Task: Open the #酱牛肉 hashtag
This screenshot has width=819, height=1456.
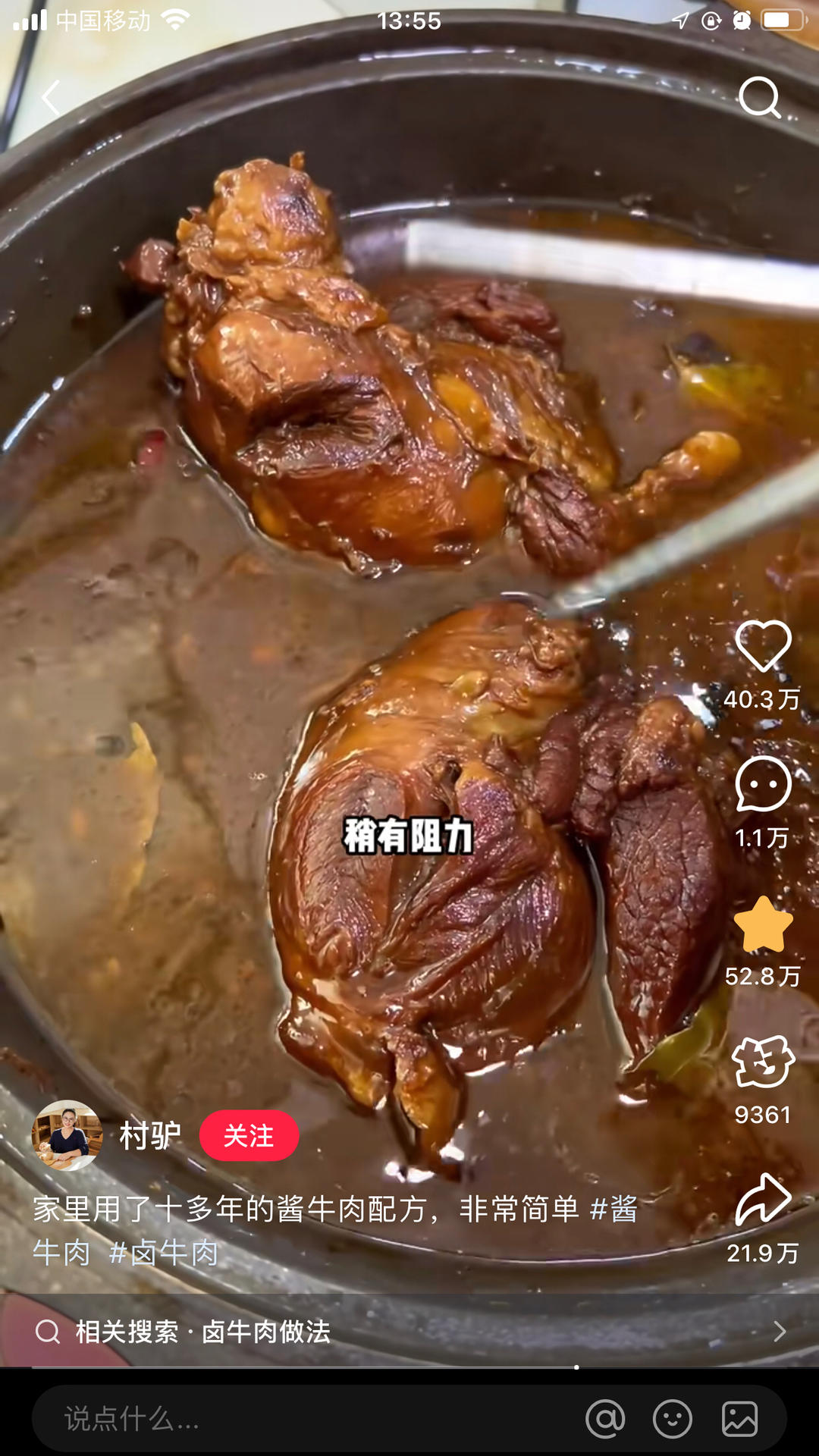Action: pos(613,1209)
